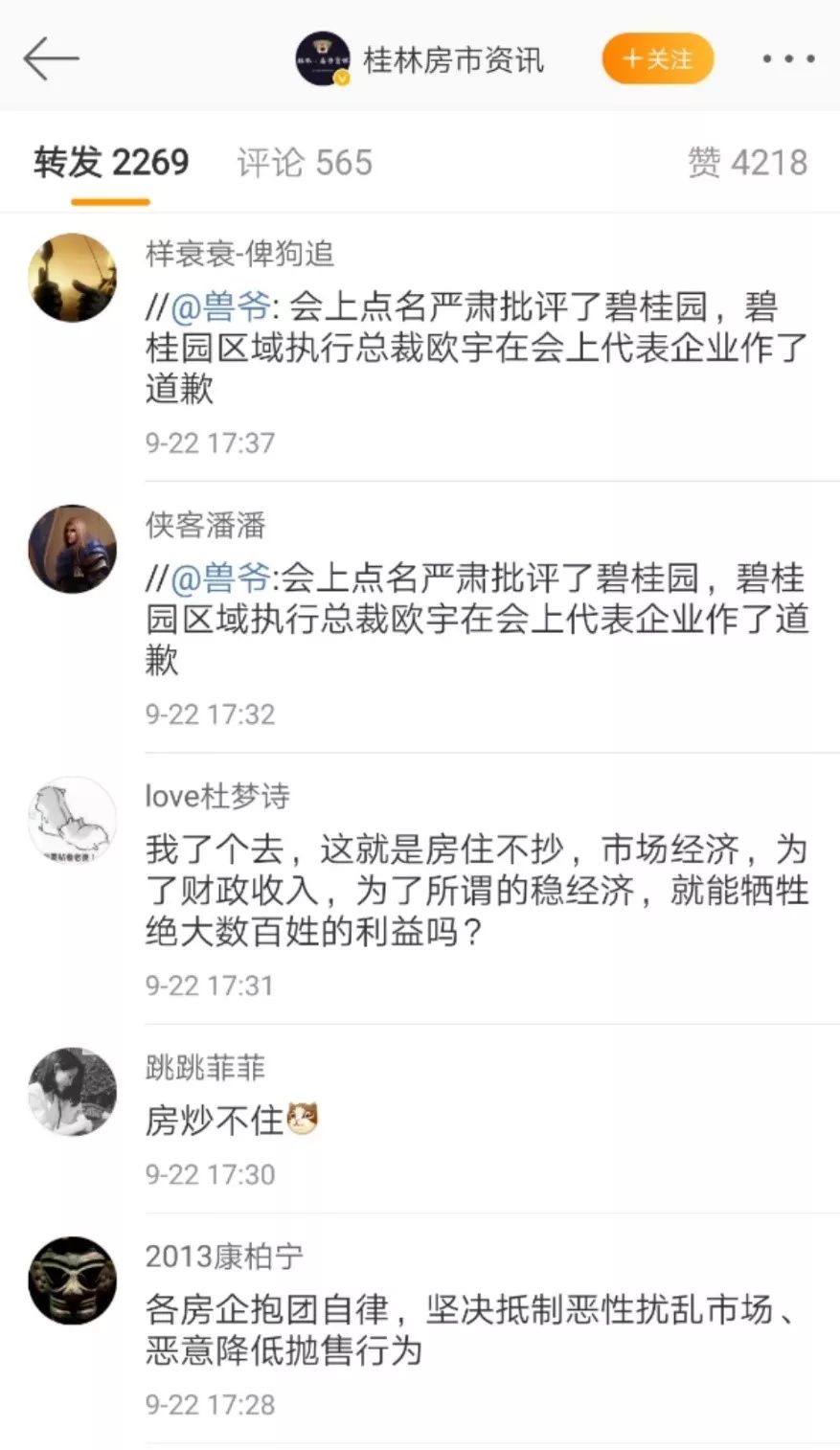Image resolution: width=840 pixels, height=1450 pixels.
Task: Tap 跳跳菲菲's profile avatar
Action: (x=73, y=1092)
